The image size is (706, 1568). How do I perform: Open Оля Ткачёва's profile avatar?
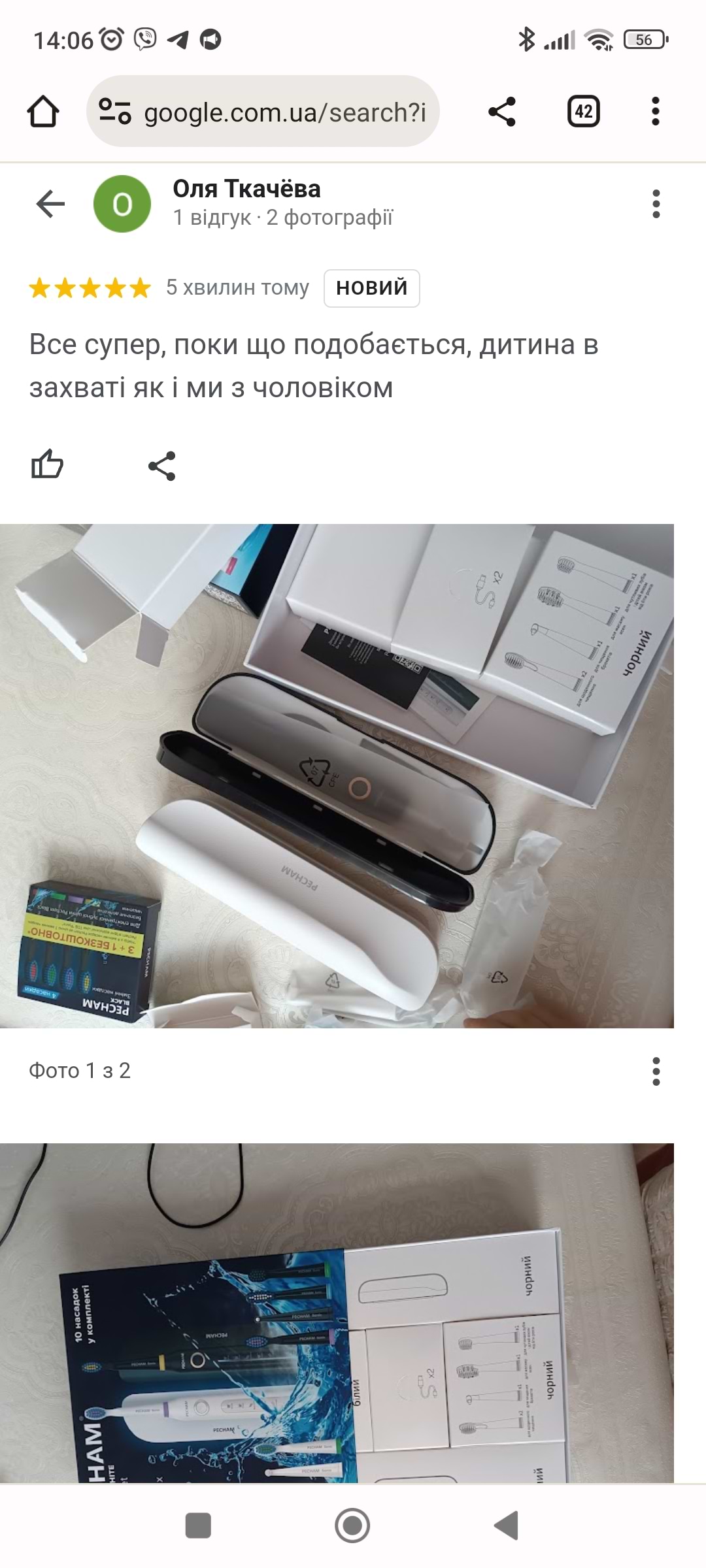122,204
